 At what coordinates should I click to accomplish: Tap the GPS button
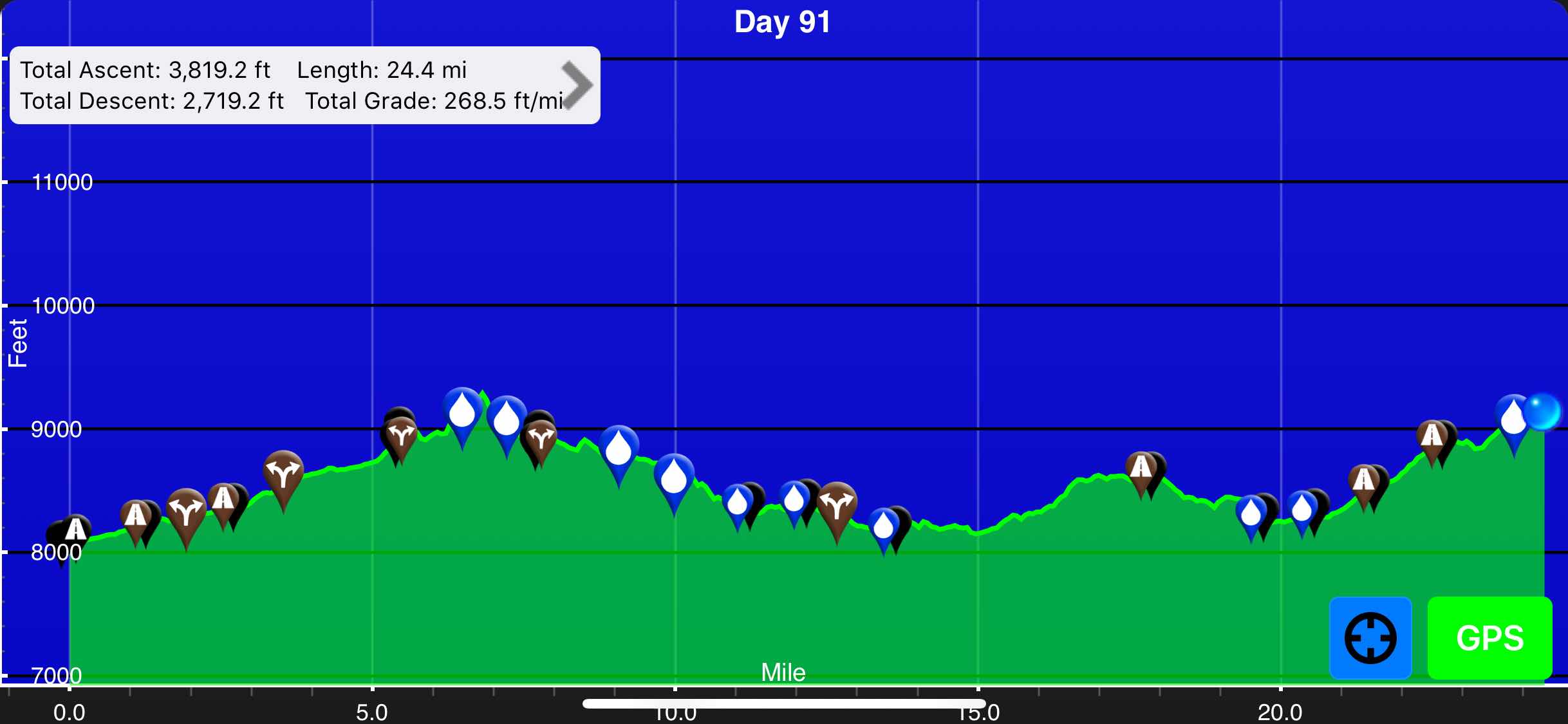(1489, 638)
